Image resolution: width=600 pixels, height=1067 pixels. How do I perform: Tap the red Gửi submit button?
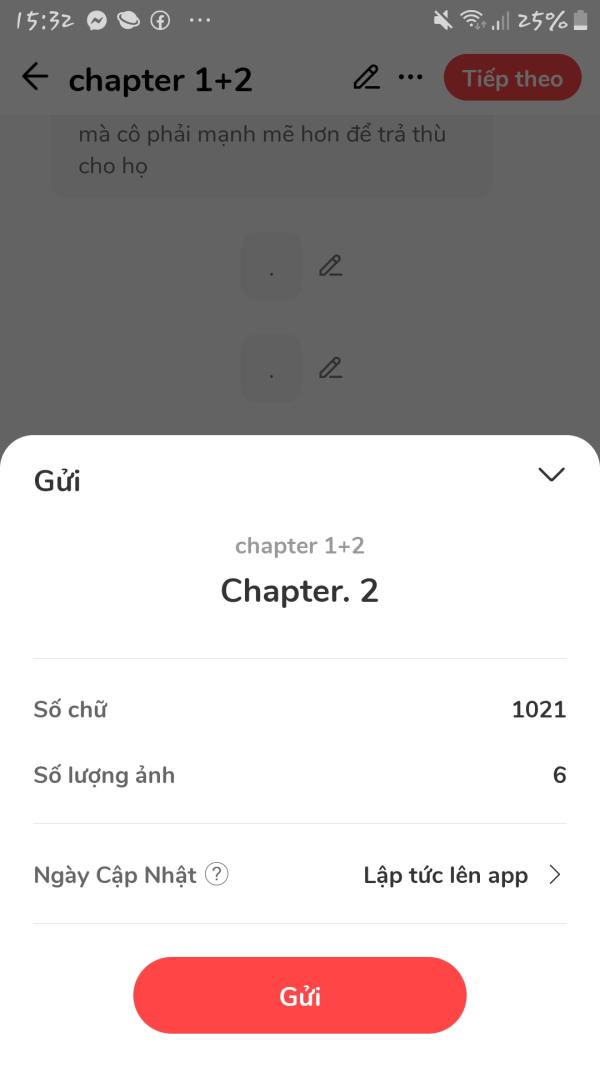(x=299, y=996)
